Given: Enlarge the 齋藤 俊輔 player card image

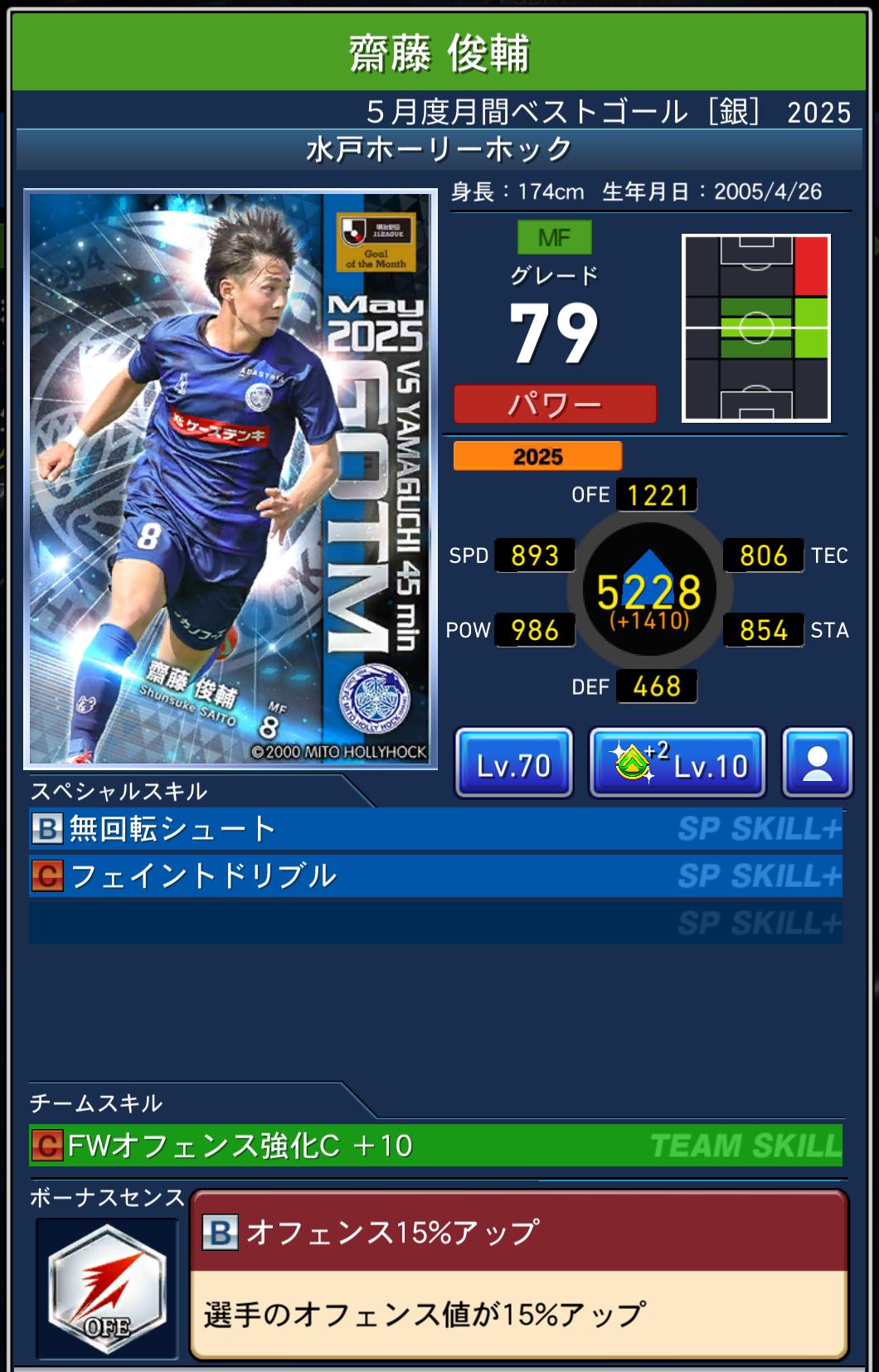Looking at the screenshot, I should 231,478.
